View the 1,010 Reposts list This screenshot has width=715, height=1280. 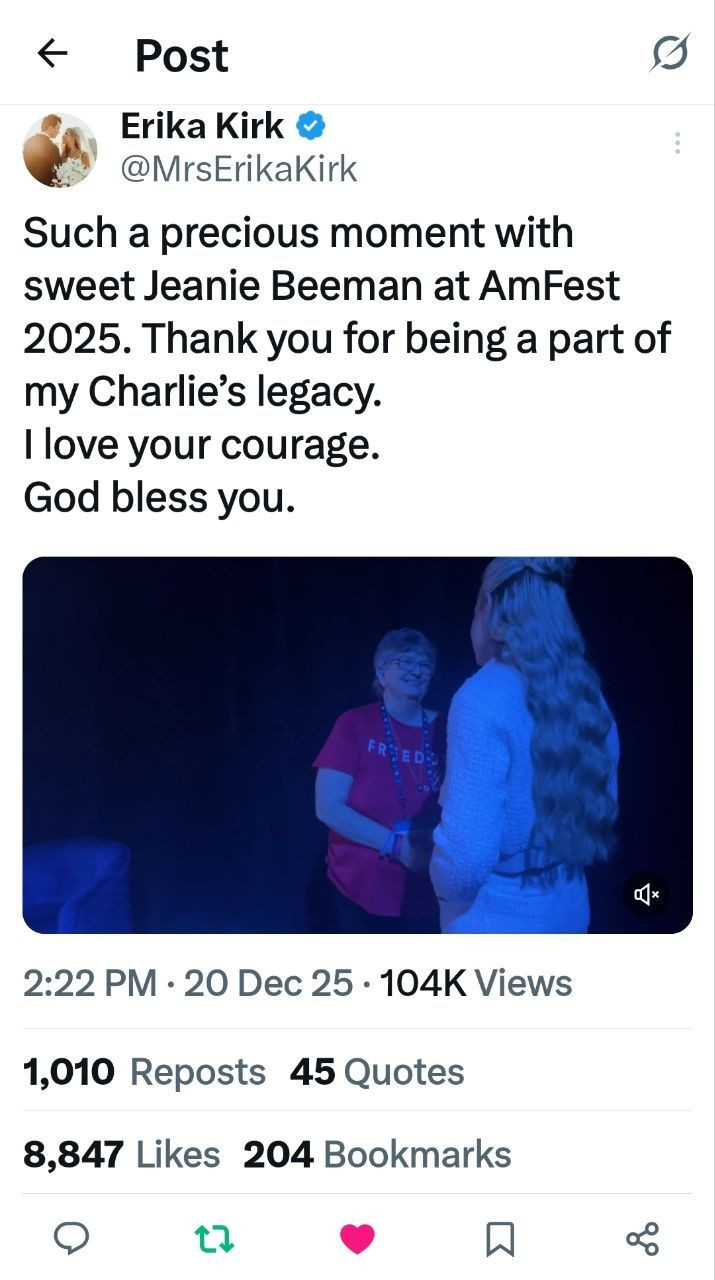pos(144,1072)
